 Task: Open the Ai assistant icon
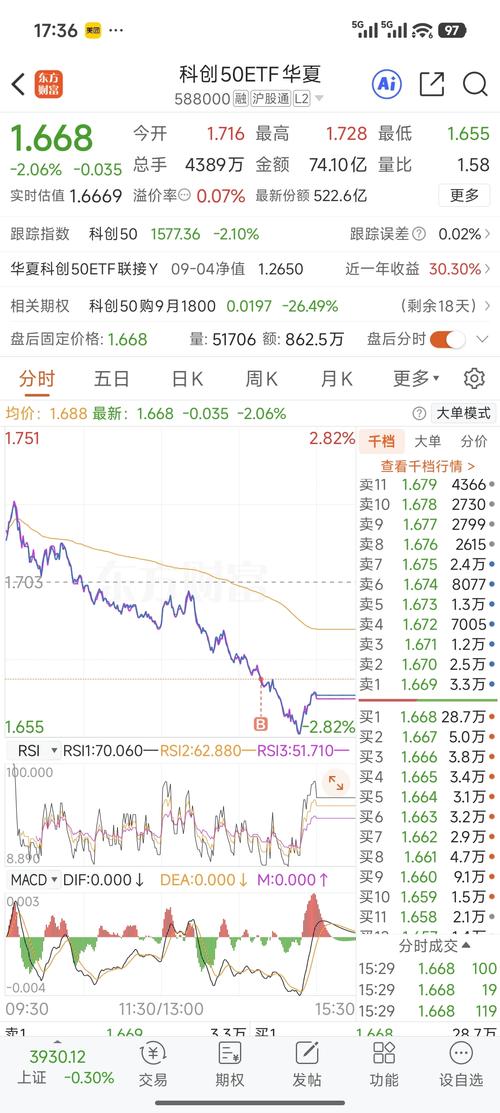point(387,84)
